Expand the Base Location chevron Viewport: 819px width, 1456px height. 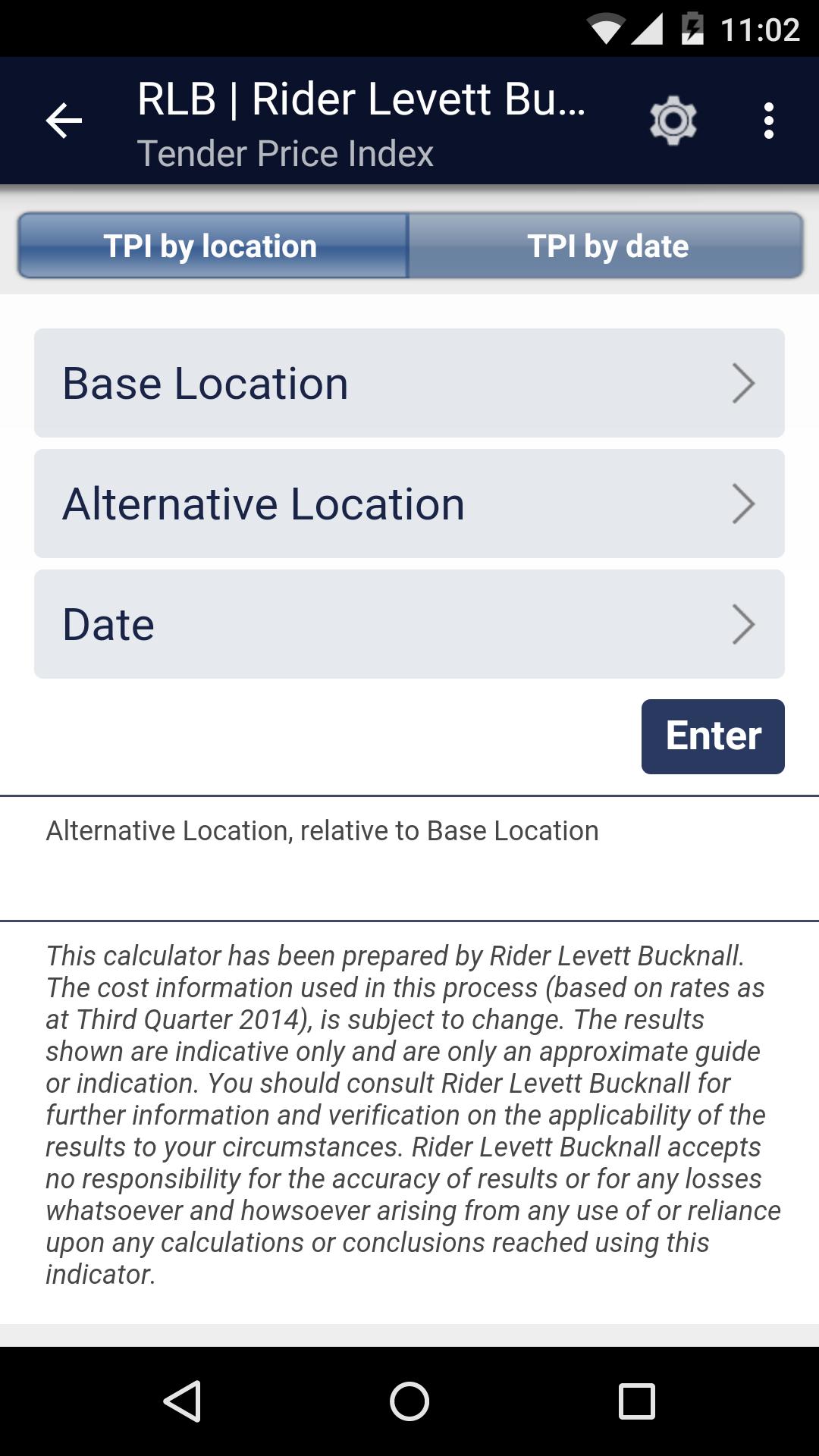744,382
